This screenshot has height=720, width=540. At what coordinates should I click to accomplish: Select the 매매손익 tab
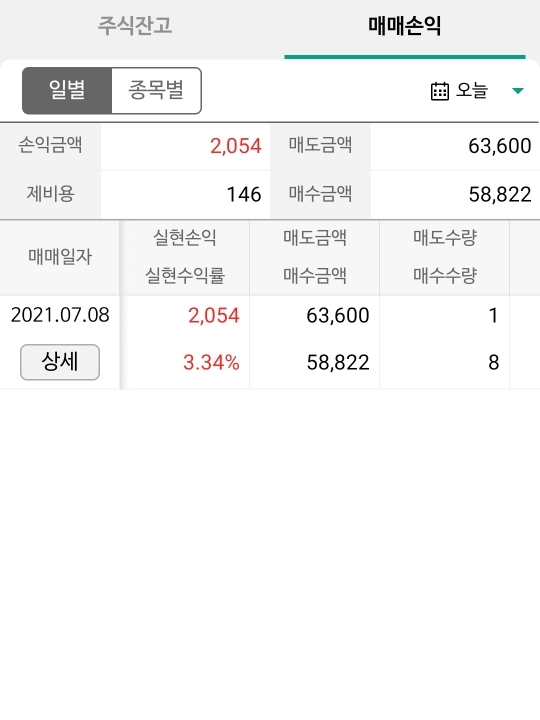[x=405, y=26]
